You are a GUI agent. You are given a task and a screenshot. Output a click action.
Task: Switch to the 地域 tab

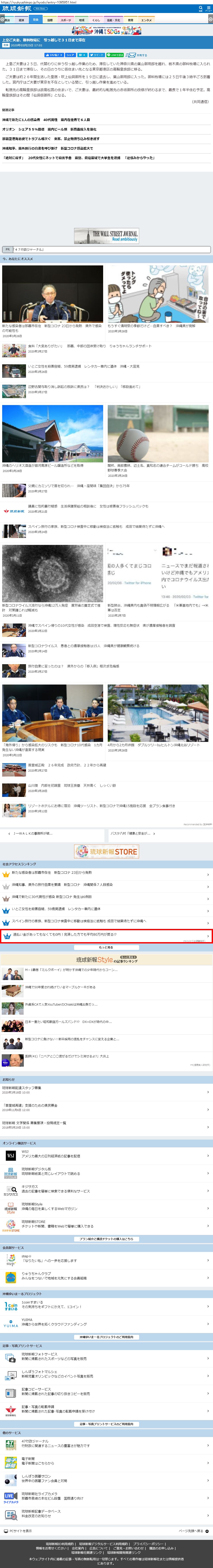(x=81, y=19)
